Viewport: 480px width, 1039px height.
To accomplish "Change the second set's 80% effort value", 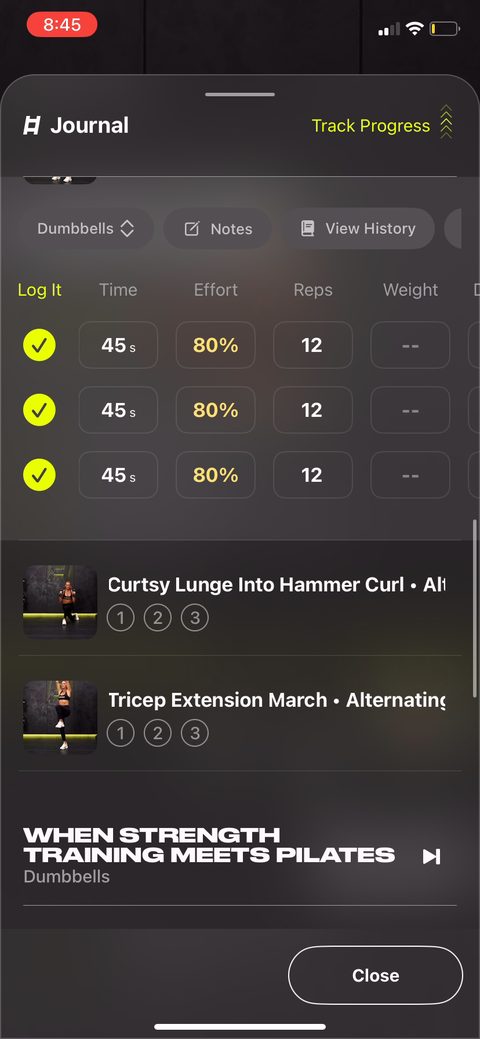I will (x=215, y=410).
